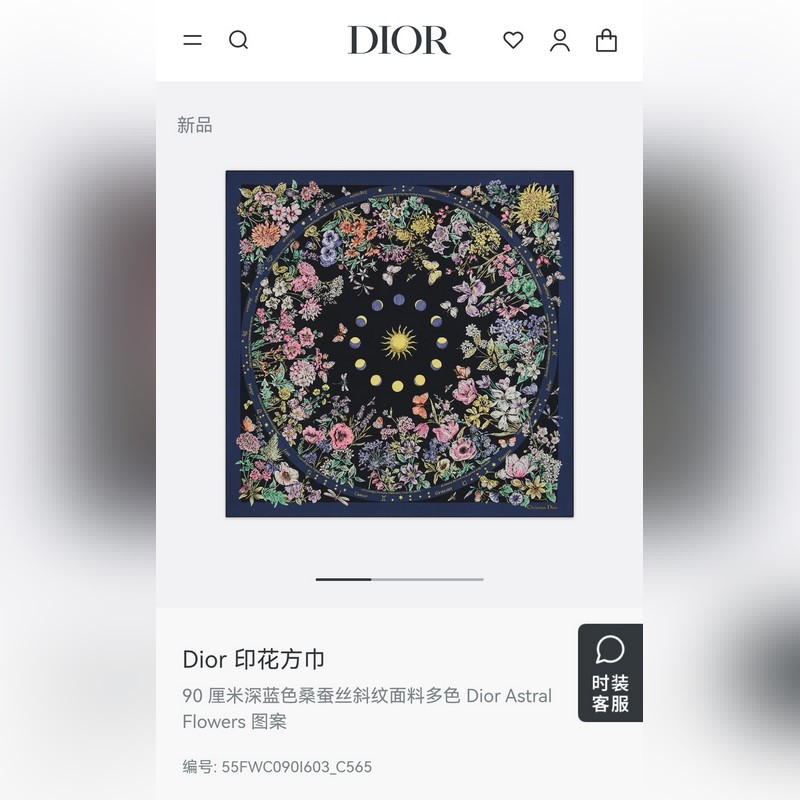Open the account profile icon
The width and height of the screenshot is (800, 800).
[560, 40]
